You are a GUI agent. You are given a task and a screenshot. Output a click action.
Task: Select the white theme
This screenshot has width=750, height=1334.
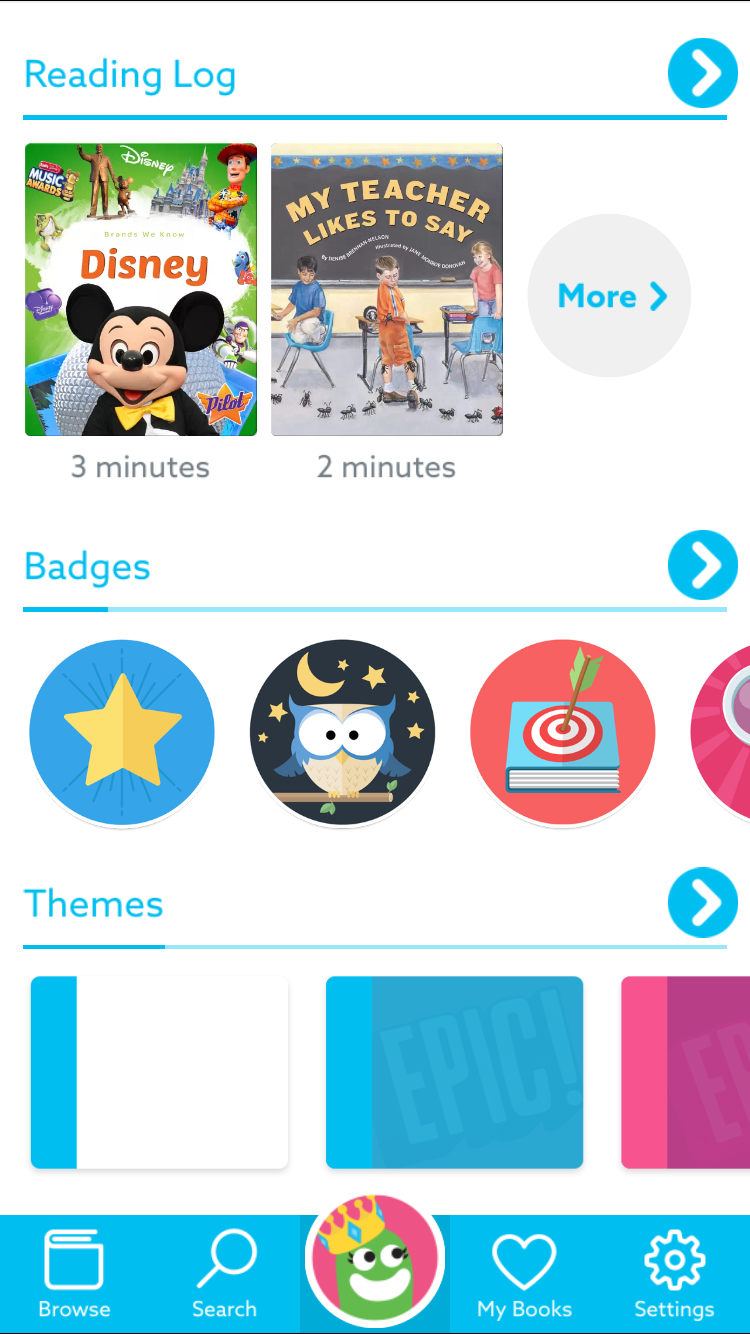pos(160,1072)
